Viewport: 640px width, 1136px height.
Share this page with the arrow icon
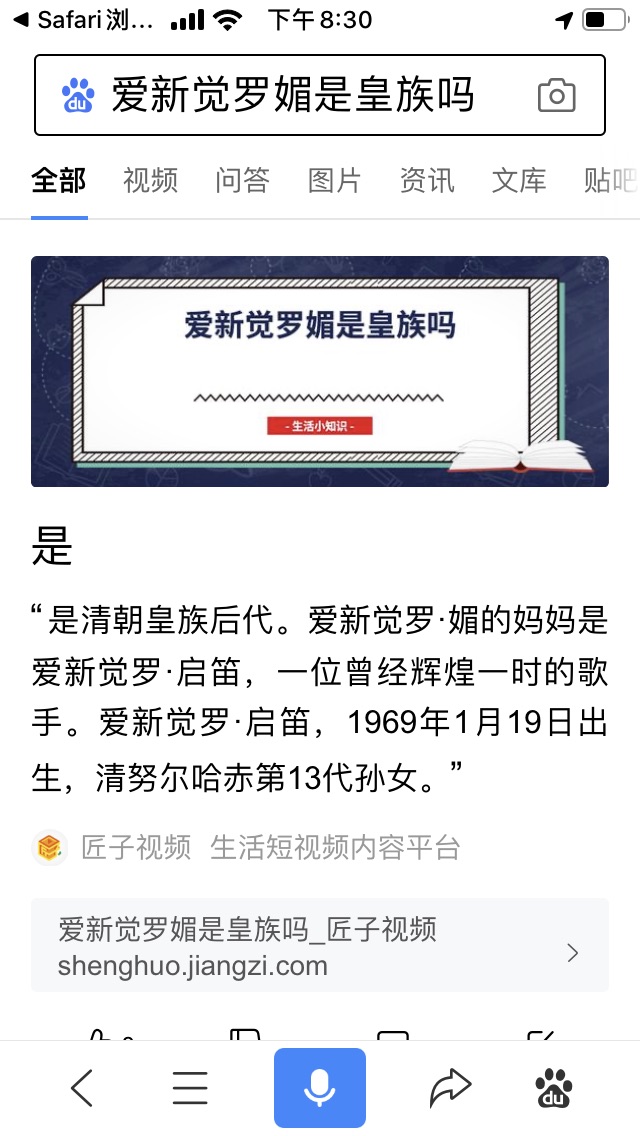pos(450,1087)
